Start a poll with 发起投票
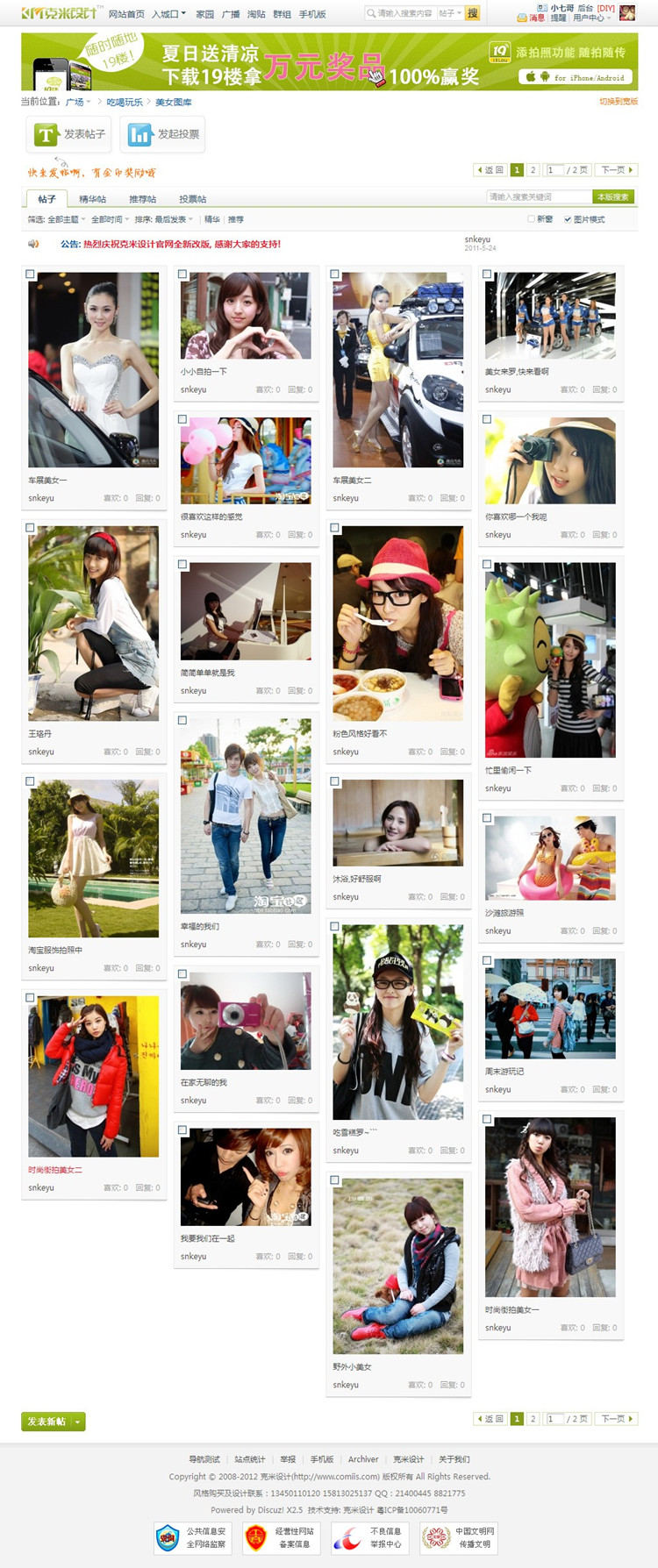Image resolution: width=658 pixels, height=1568 pixels. pyautogui.click(x=164, y=134)
